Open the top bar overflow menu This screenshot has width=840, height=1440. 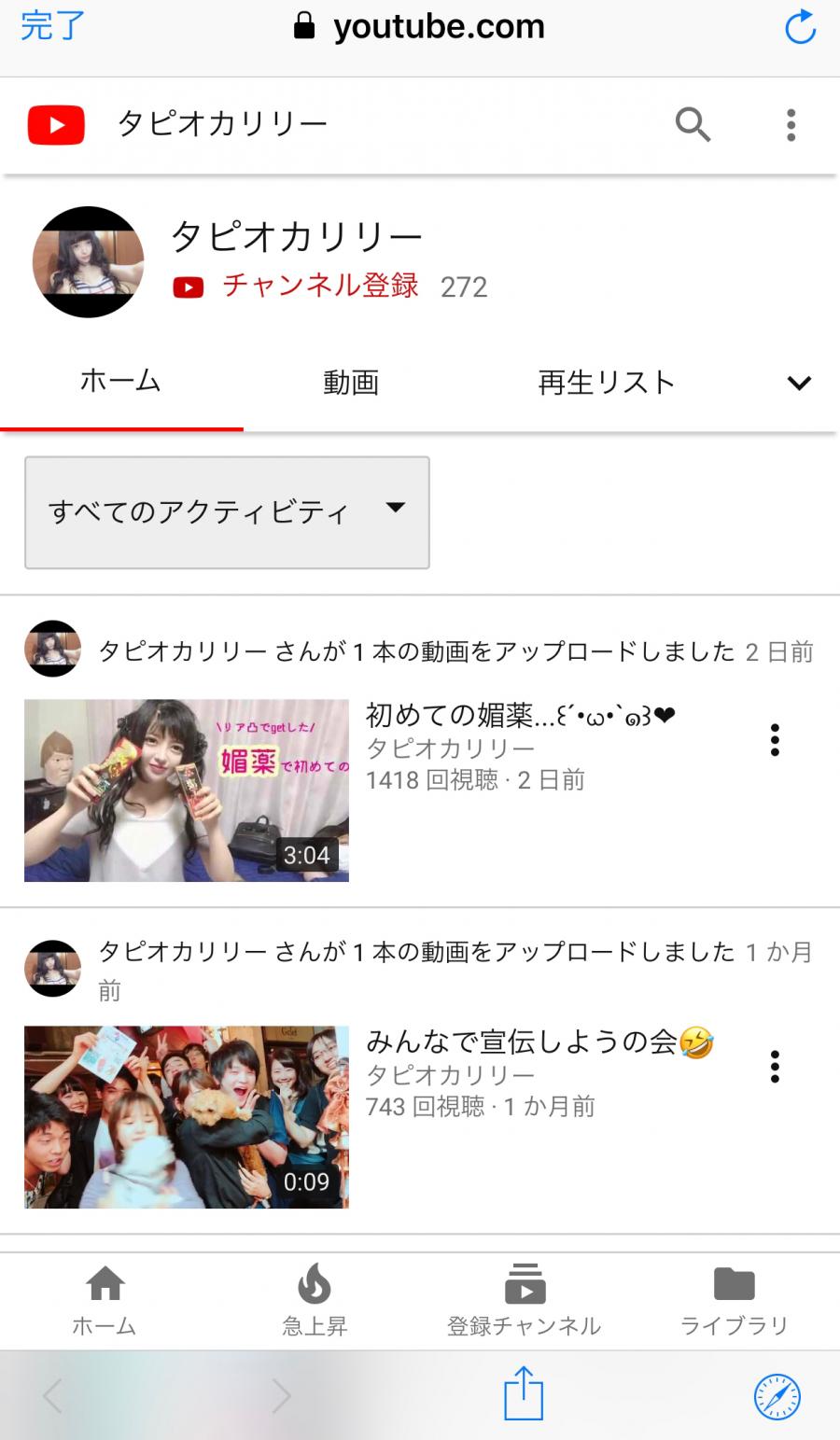coord(791,125)
